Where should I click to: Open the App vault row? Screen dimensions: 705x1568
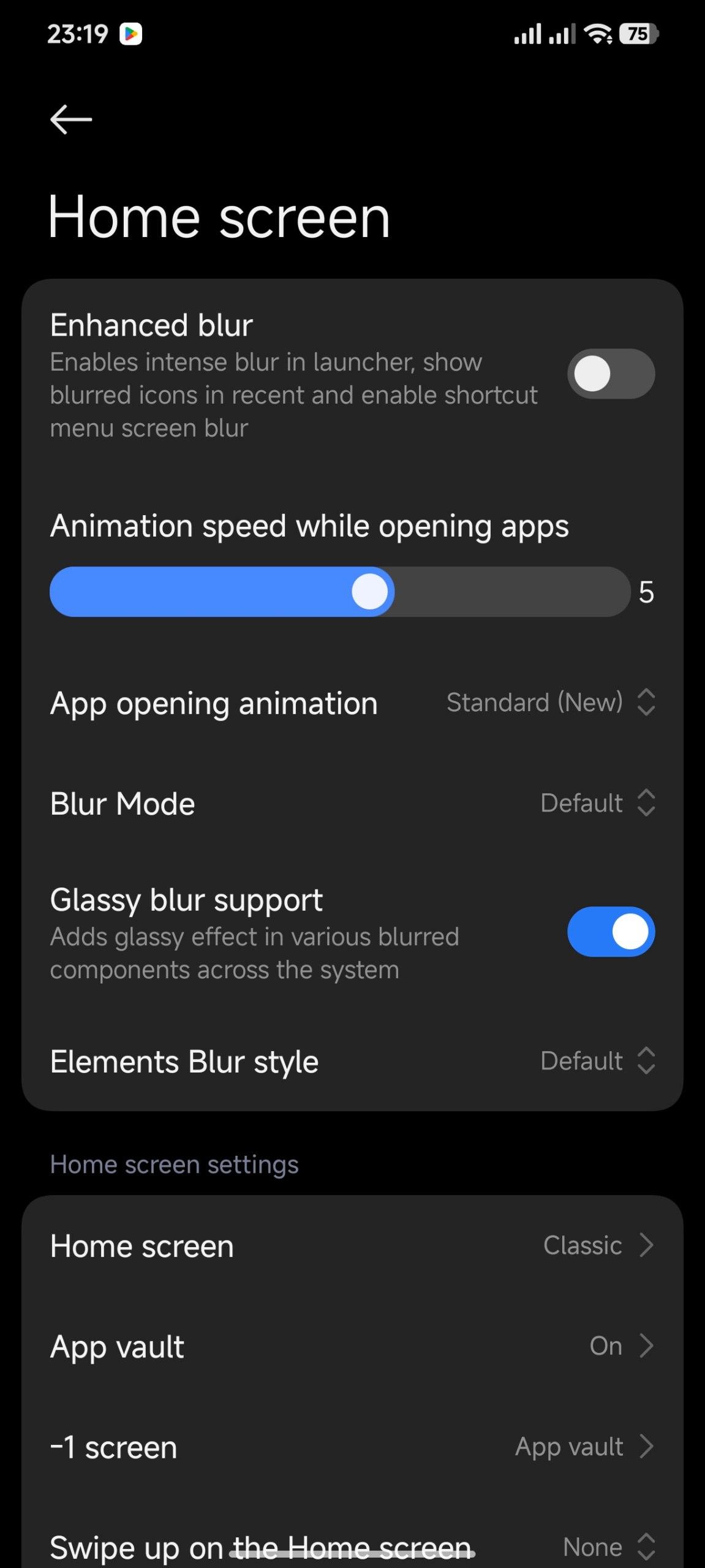pyautogui.click(x=352, y=1346)
